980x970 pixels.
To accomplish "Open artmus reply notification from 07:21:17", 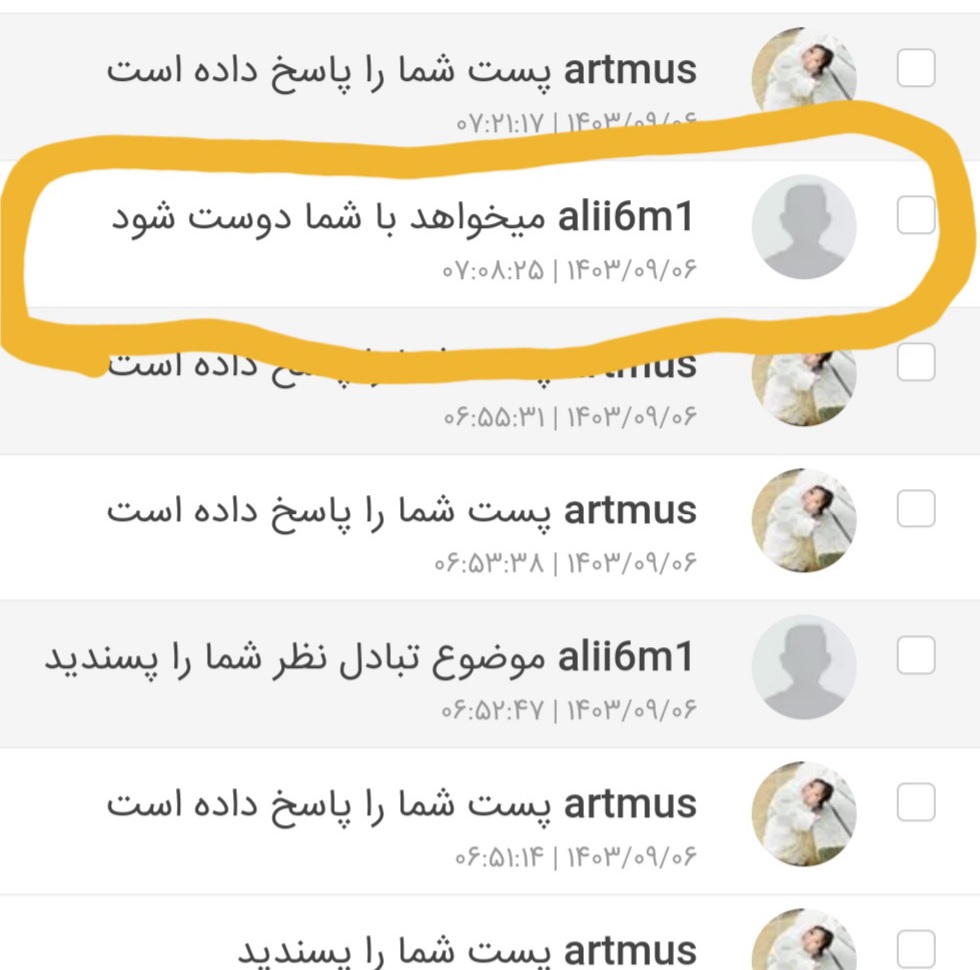I will [400, 71].
